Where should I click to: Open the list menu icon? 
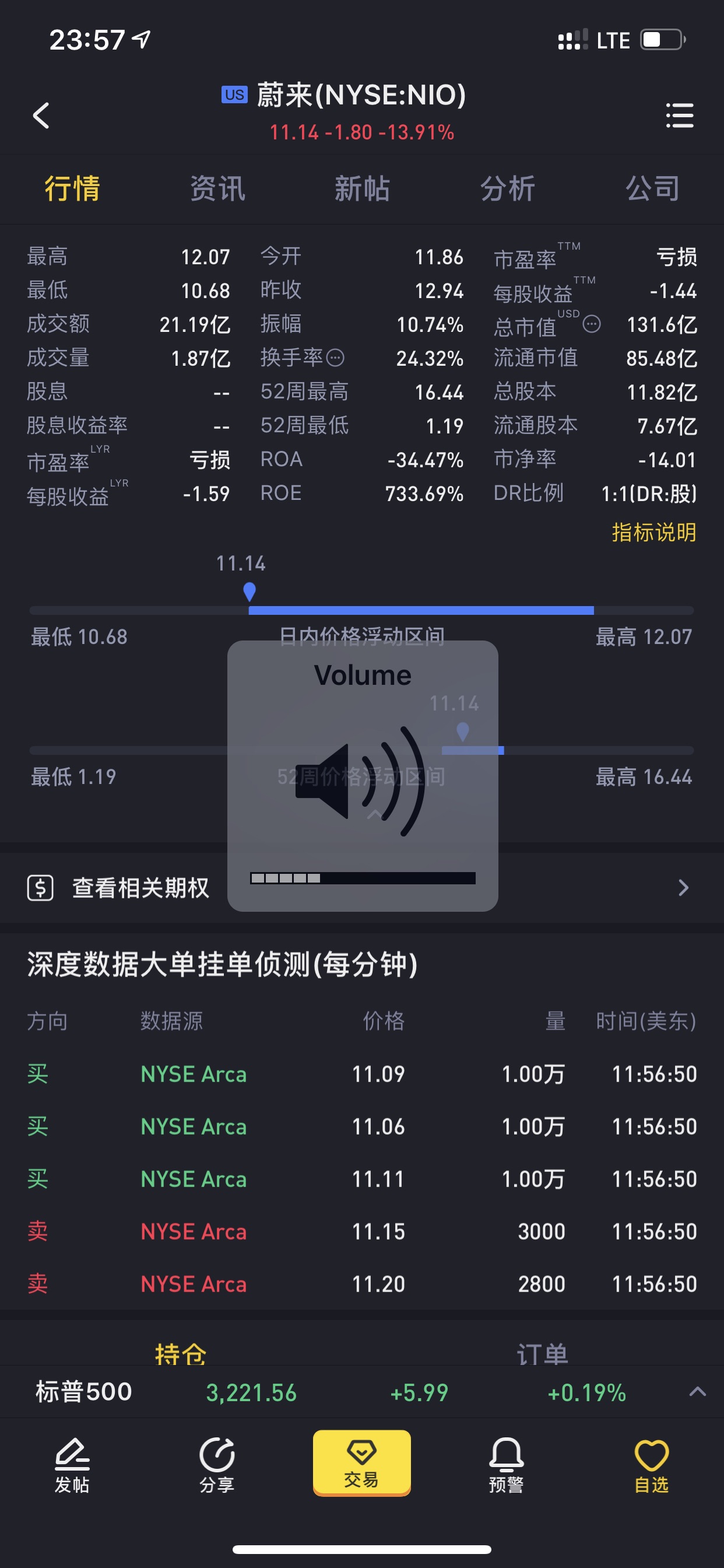[679, 115]
